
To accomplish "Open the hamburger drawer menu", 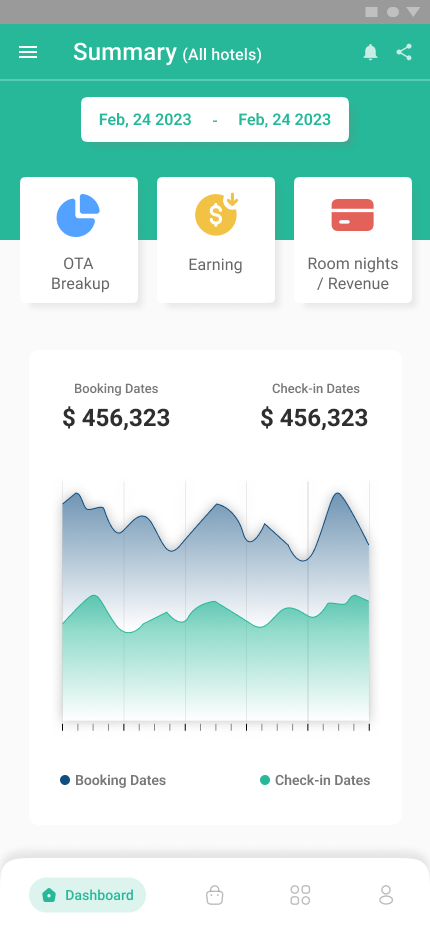I will coord(28,52).
